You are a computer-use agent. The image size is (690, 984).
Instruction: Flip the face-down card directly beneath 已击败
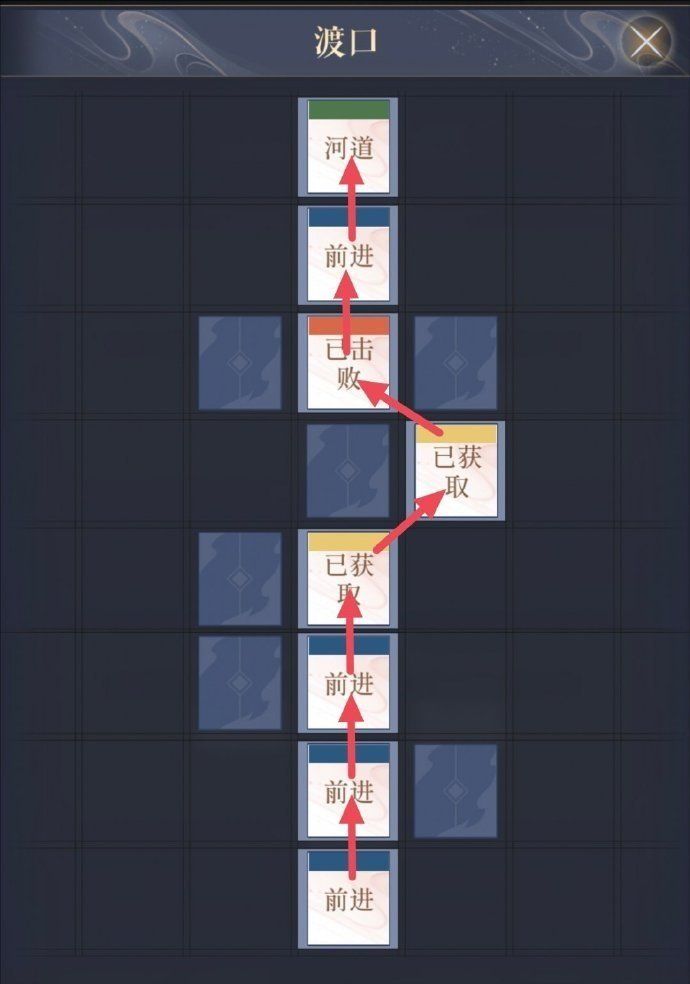348,470
